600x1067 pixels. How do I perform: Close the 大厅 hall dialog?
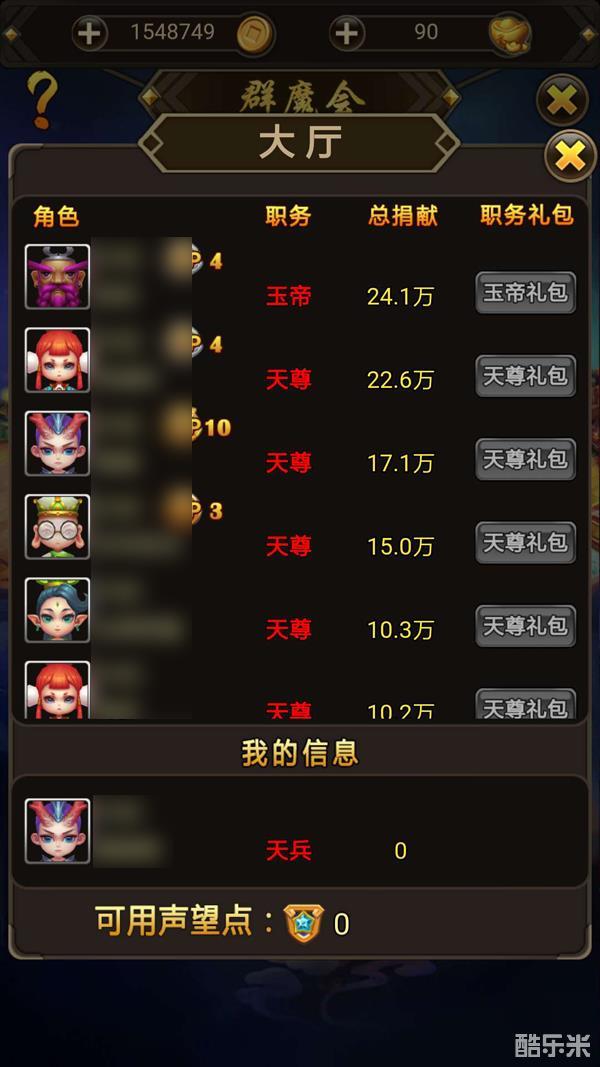point(570,156)
